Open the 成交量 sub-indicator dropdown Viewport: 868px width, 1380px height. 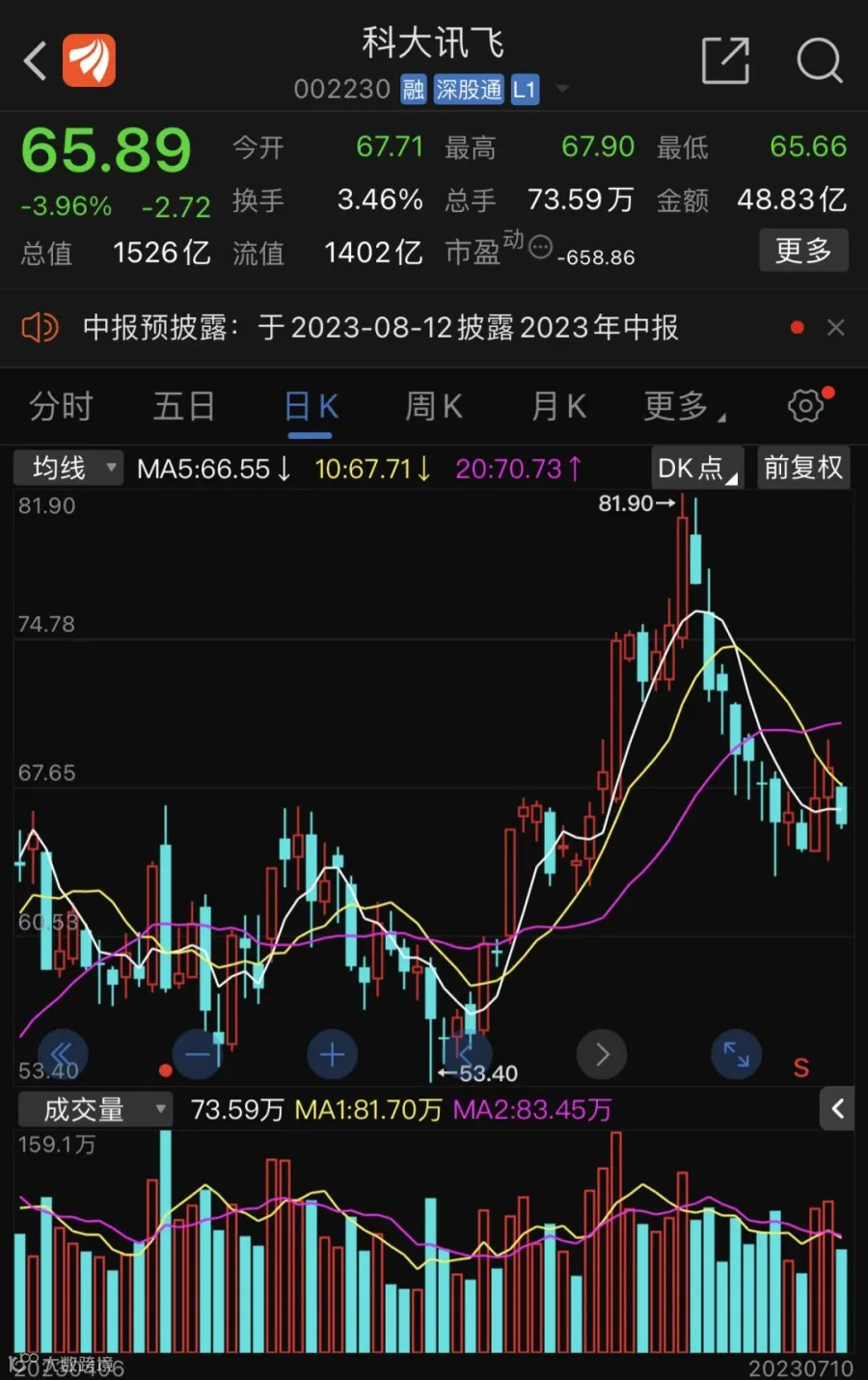pos(95,1110)
